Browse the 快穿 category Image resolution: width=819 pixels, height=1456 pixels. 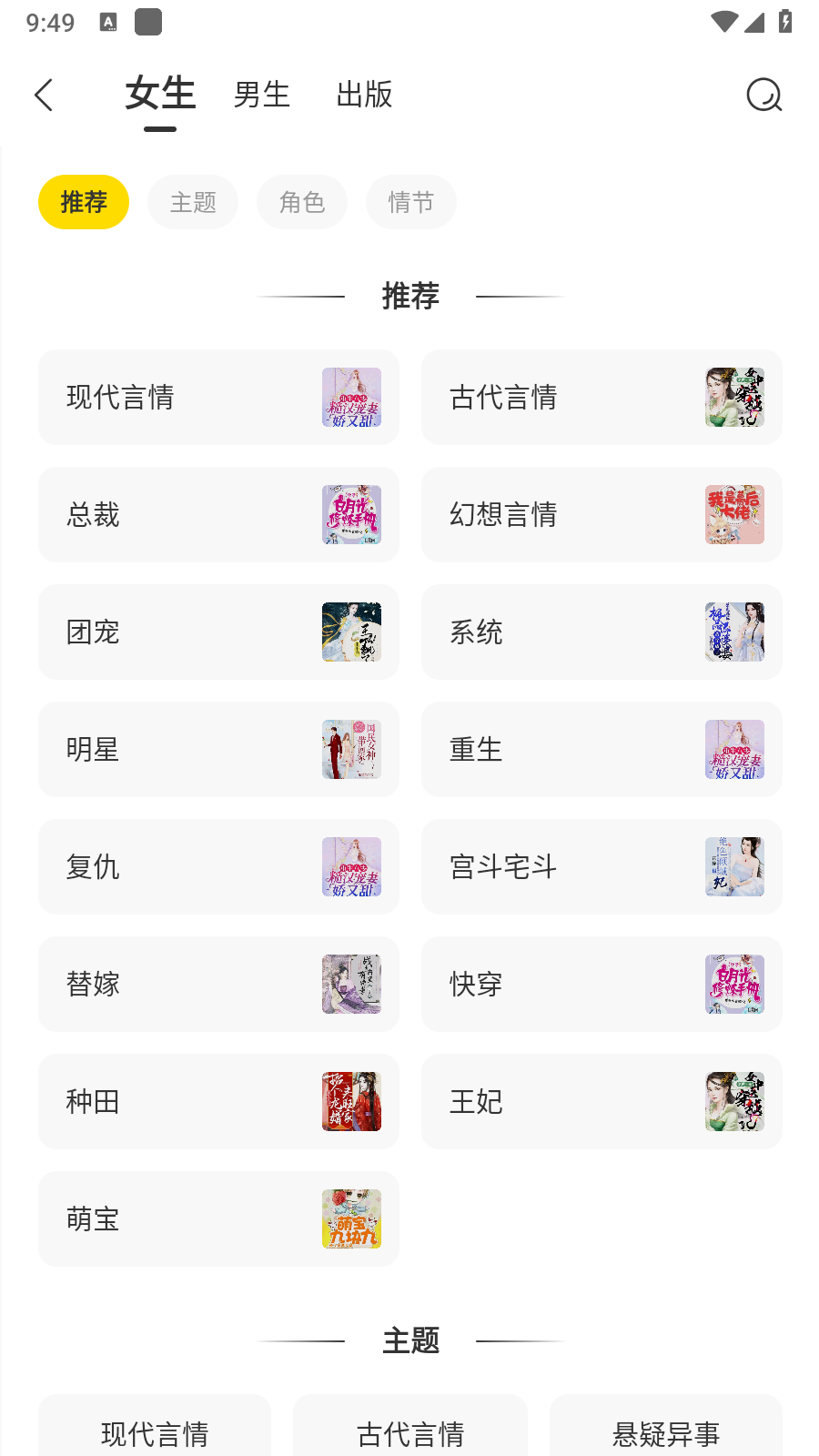click(601, 985)
